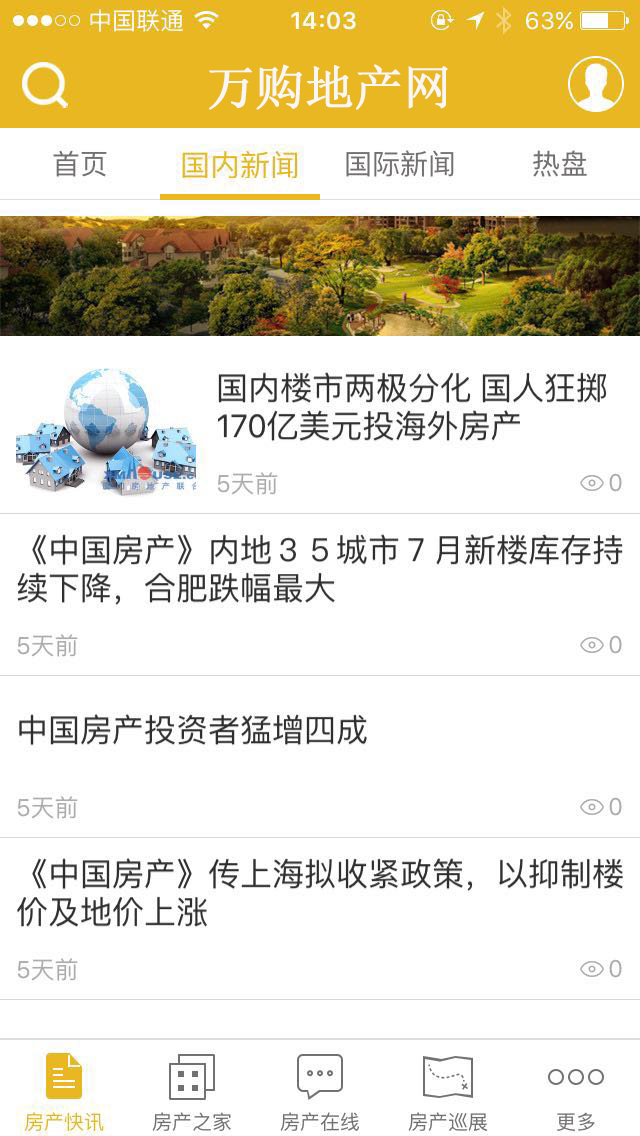Open the garden villa banner image
The image size is (640, 1136).
[x=320, y=276]
